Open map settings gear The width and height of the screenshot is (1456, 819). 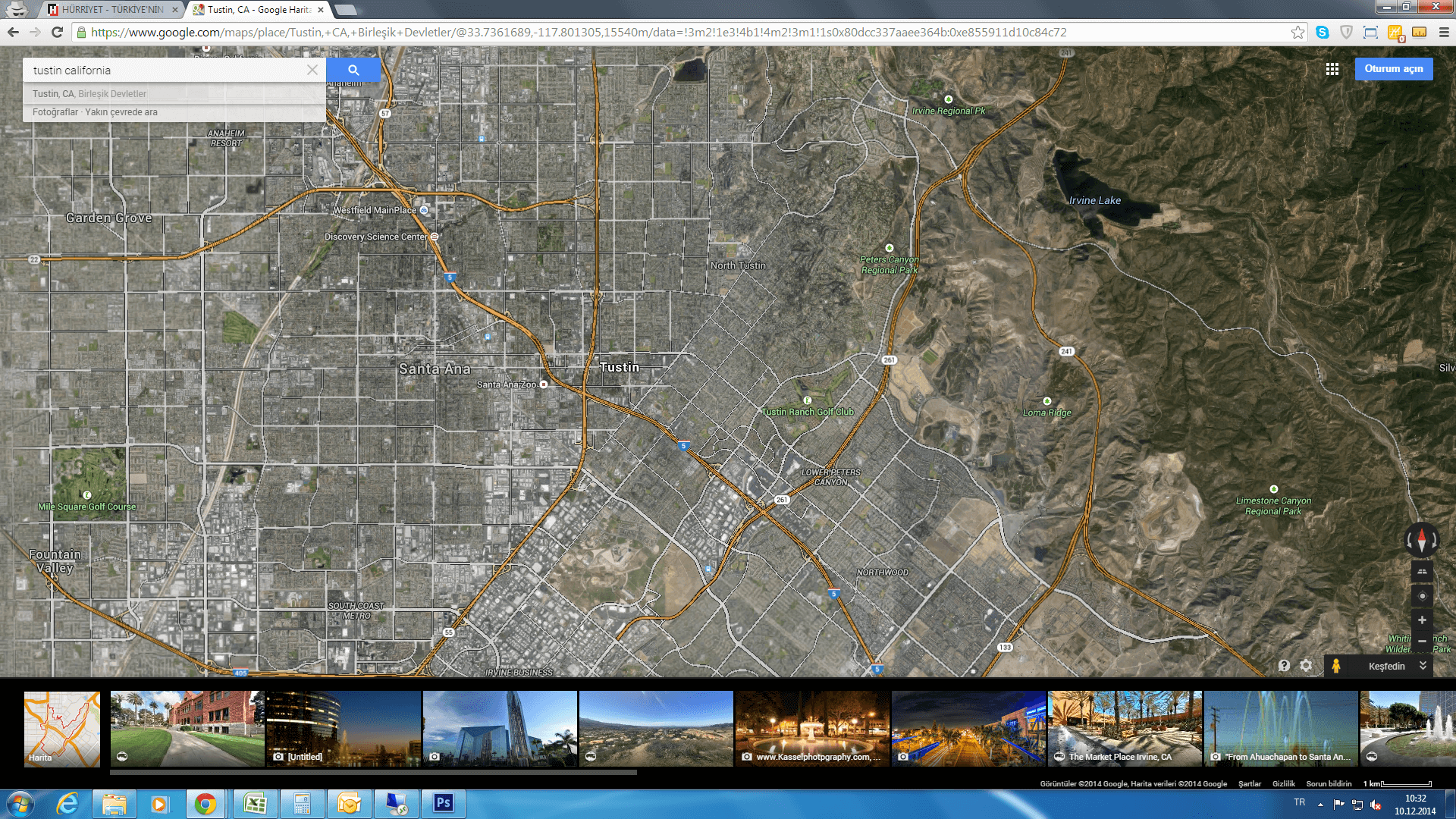[x=1306, y=665]
